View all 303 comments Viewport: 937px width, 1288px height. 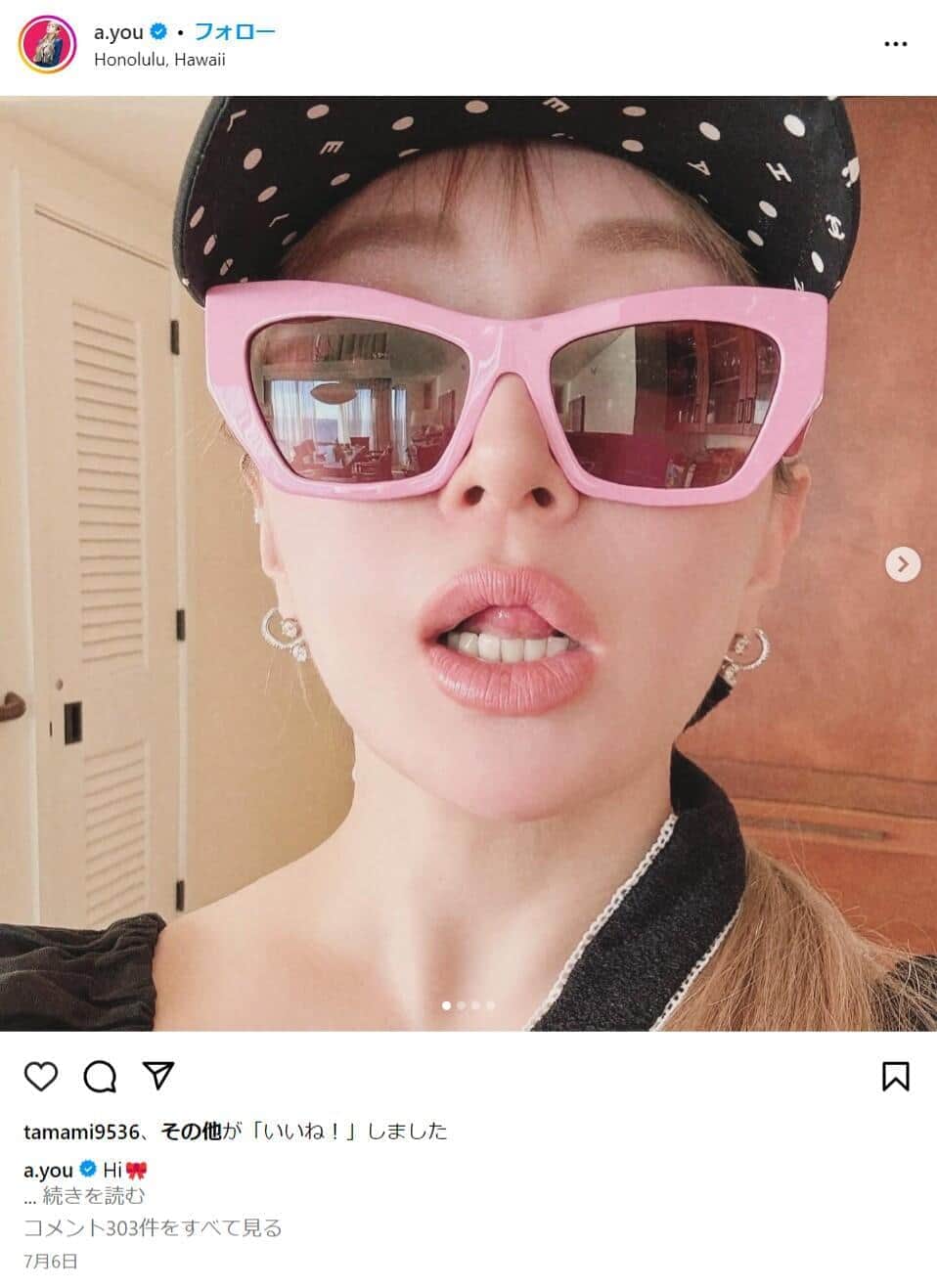click(153, 1227)
